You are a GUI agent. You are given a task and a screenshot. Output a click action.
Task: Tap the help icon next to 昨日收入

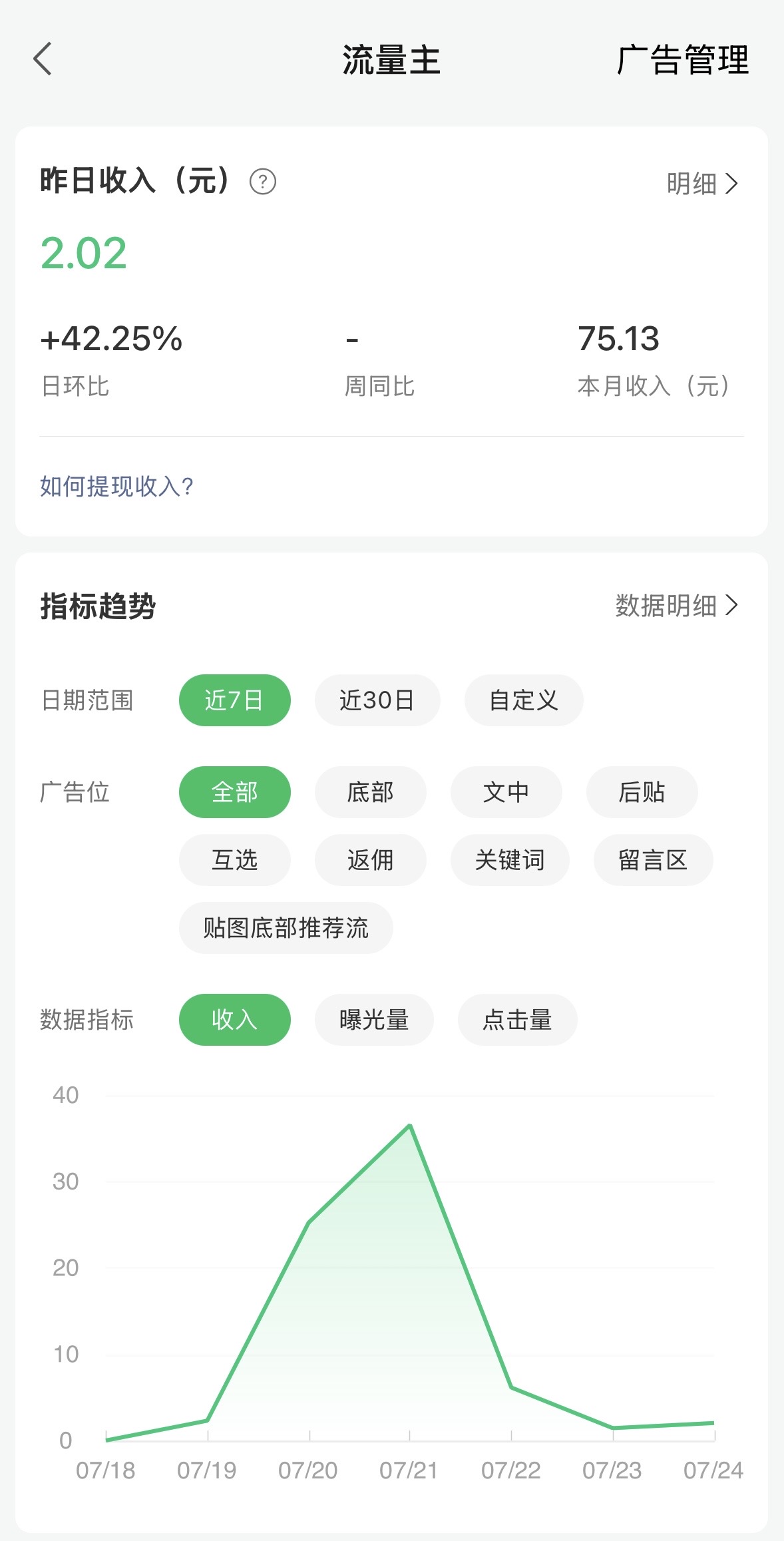pos(262,181)
